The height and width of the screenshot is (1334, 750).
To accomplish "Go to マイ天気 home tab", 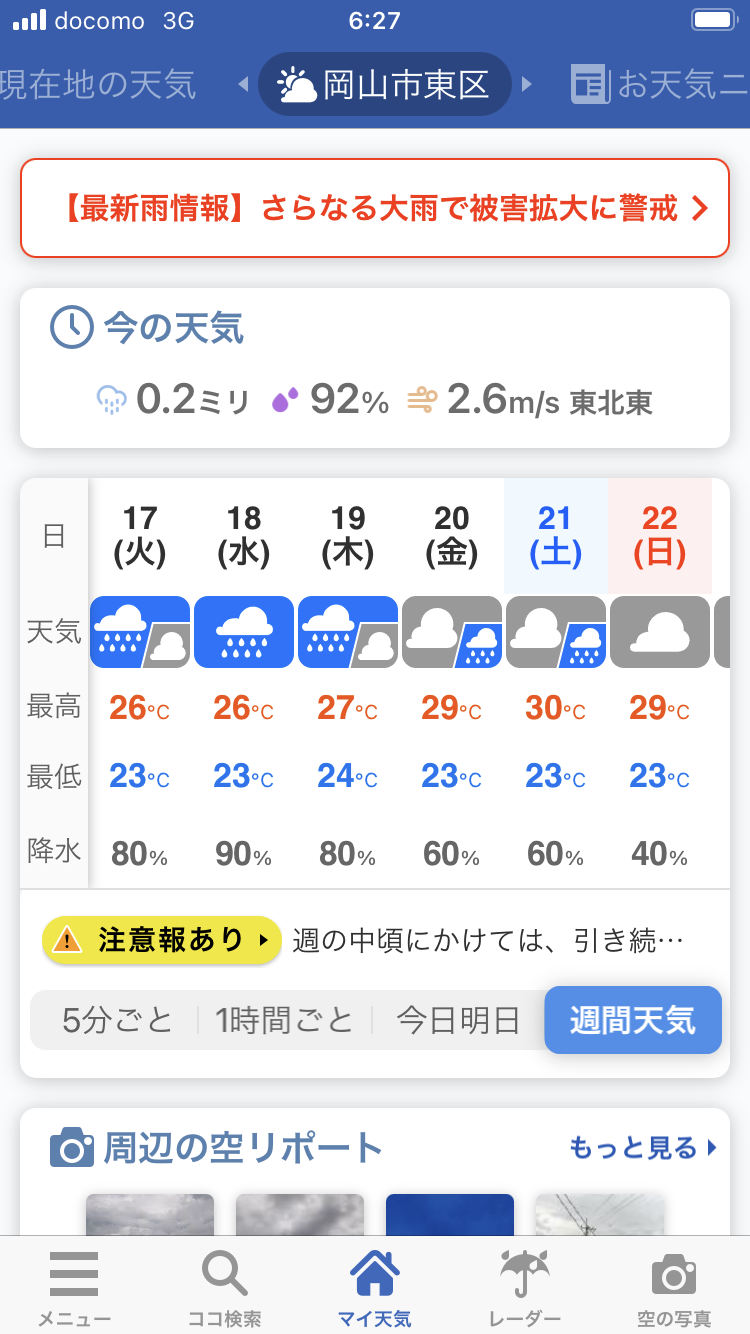I will point(375,1288).
